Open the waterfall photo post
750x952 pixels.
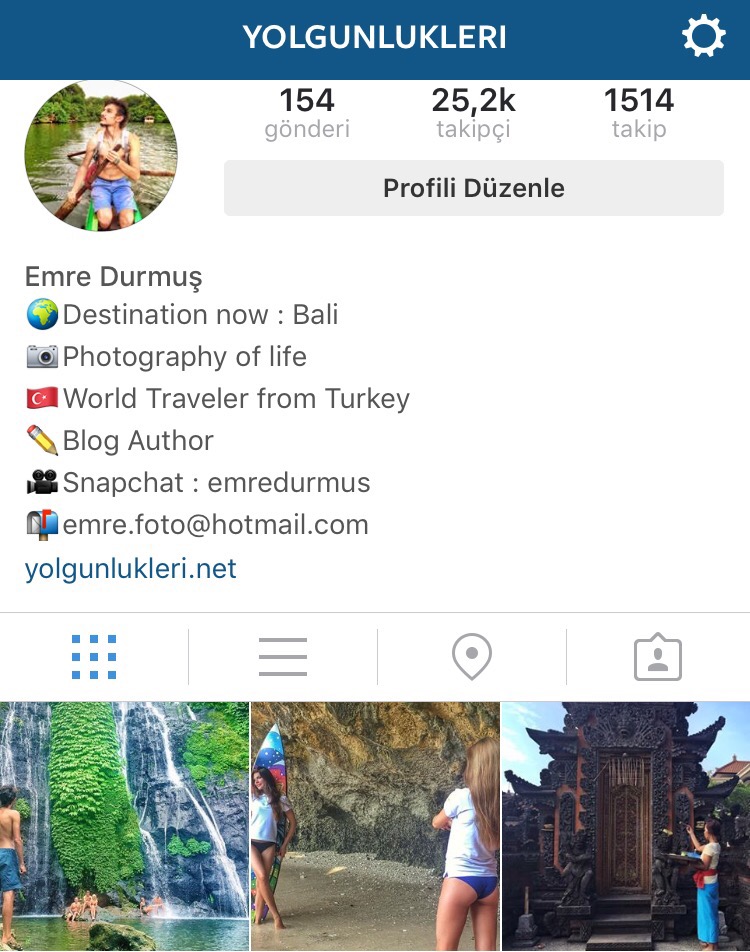click(124, 826)
